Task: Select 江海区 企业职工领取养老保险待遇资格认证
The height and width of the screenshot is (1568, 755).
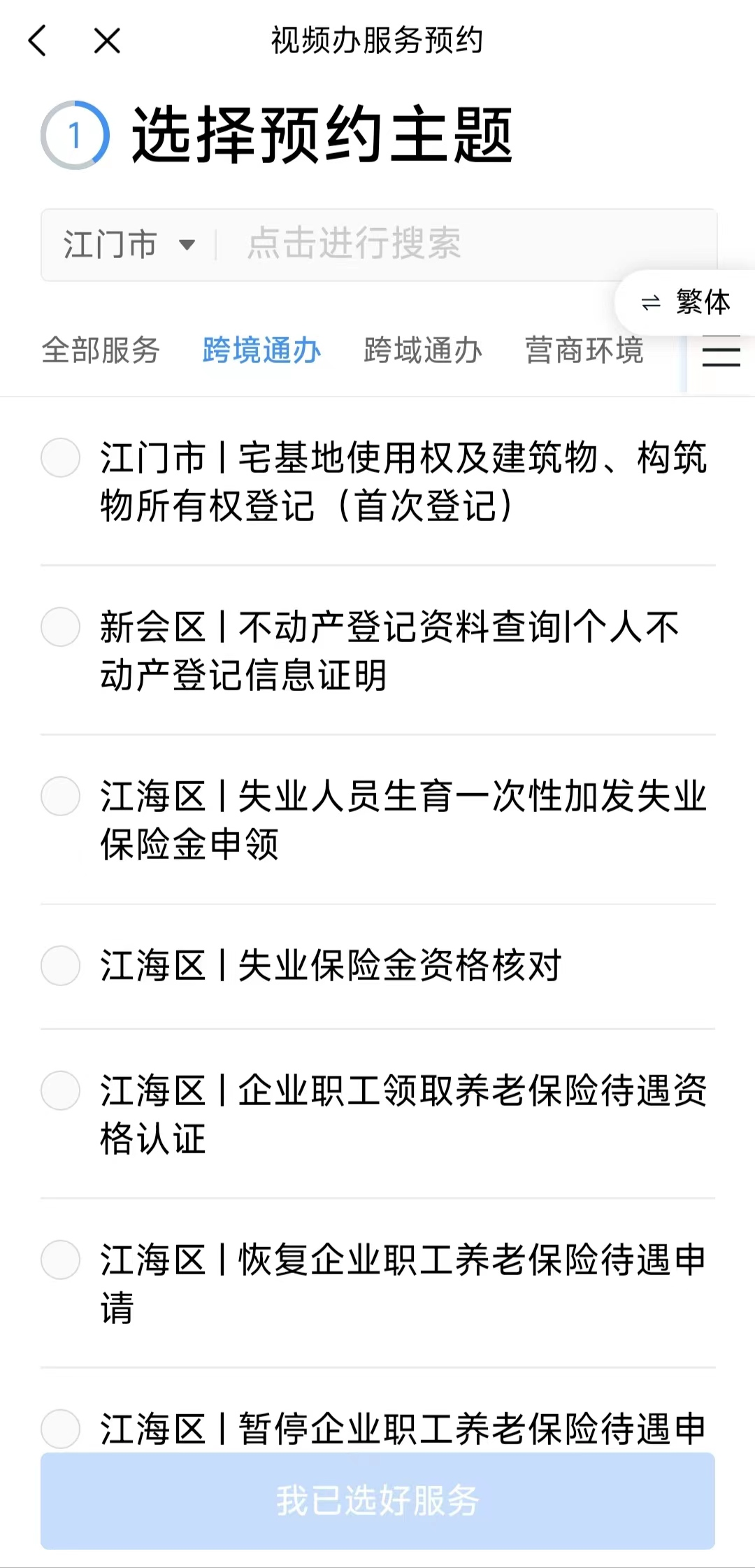Action: 61,1090
